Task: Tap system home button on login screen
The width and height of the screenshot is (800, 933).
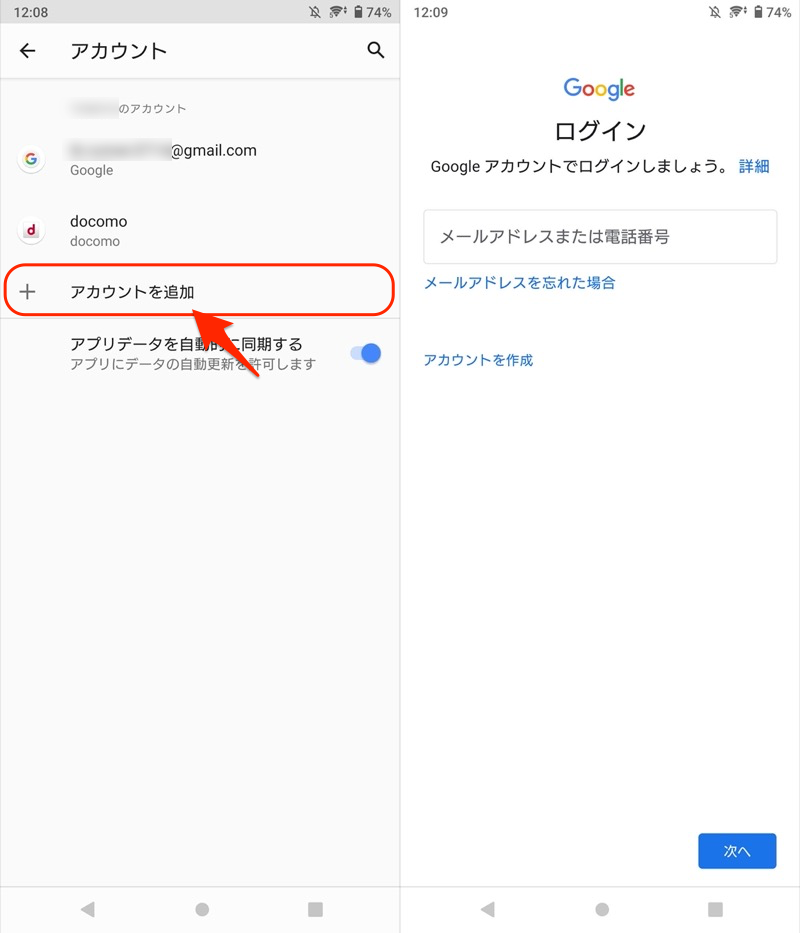Action: coord(602,909)
